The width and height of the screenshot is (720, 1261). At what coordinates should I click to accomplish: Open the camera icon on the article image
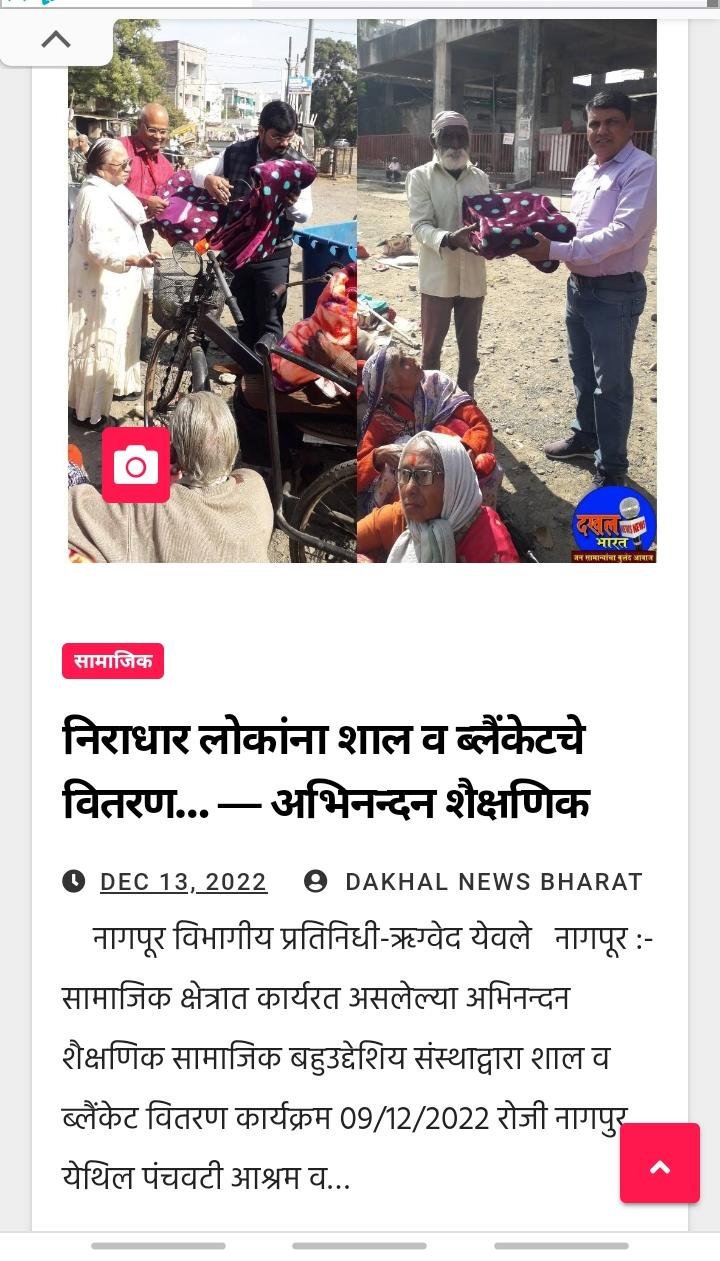[136, 465]
